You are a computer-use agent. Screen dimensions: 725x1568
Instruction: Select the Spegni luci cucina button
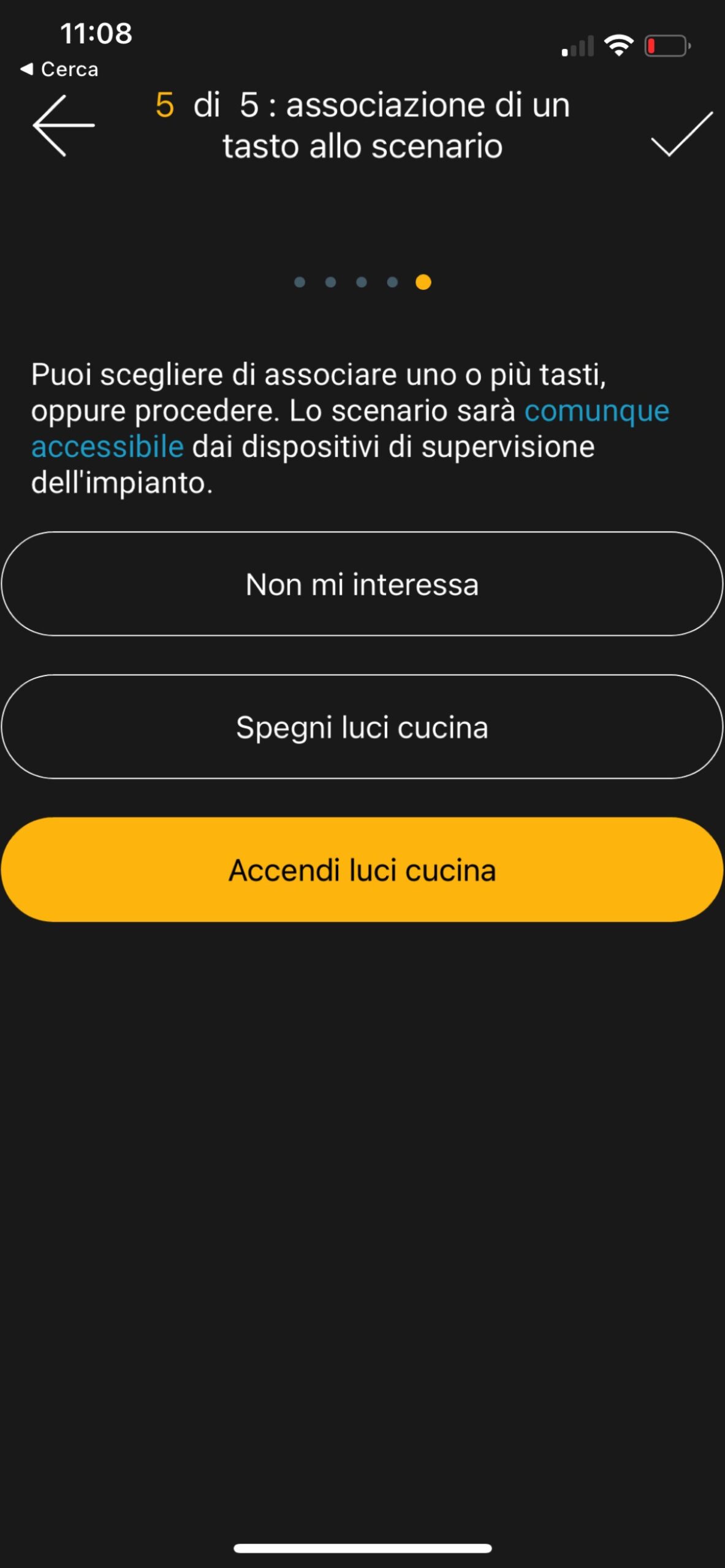point(362,727)
